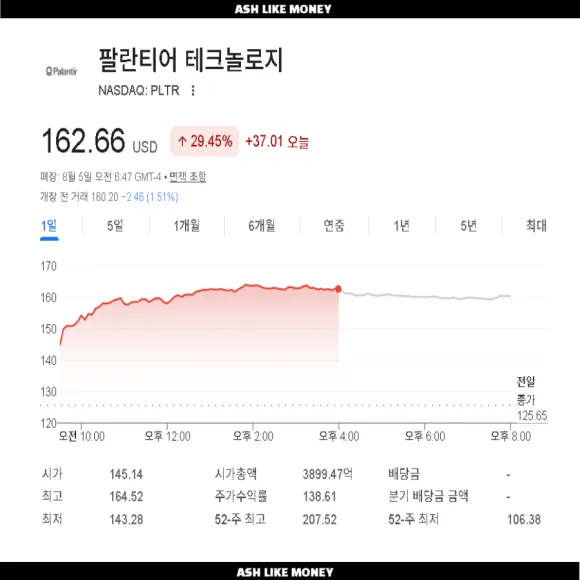Screen dimensions: 580x580
Task: Open the 면책 조항 disclaimer link
Action: (188, 177)
